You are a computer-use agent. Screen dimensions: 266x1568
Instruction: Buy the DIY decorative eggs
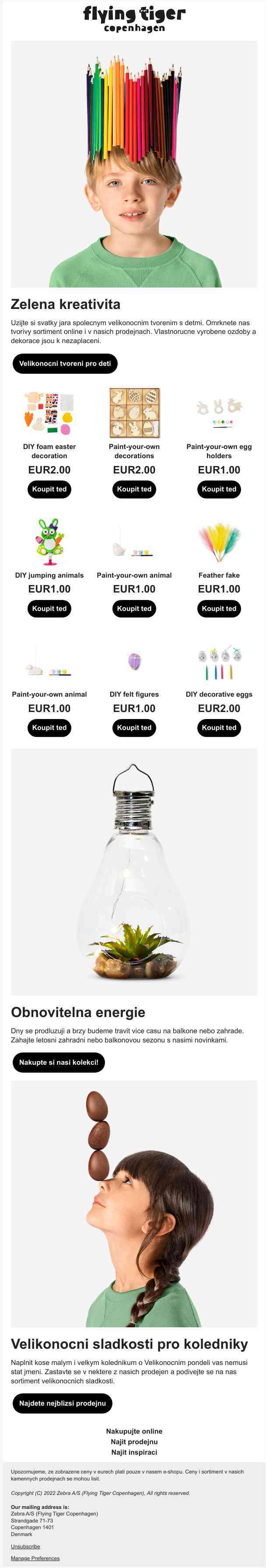218,728
